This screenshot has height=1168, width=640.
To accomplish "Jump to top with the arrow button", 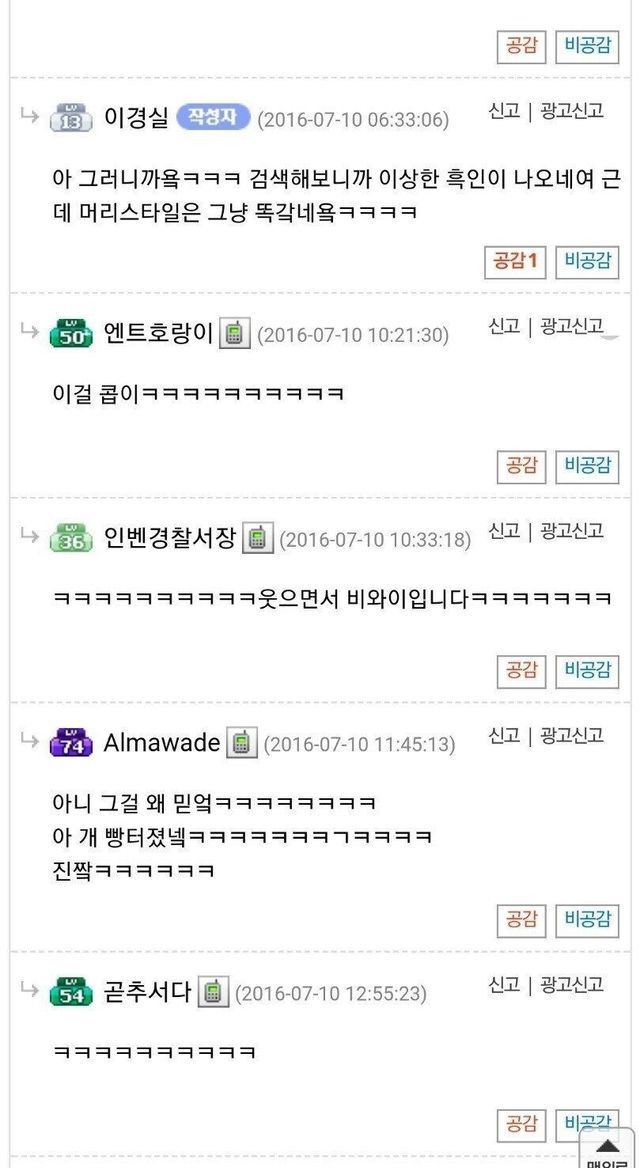I will click(607, 1148).
